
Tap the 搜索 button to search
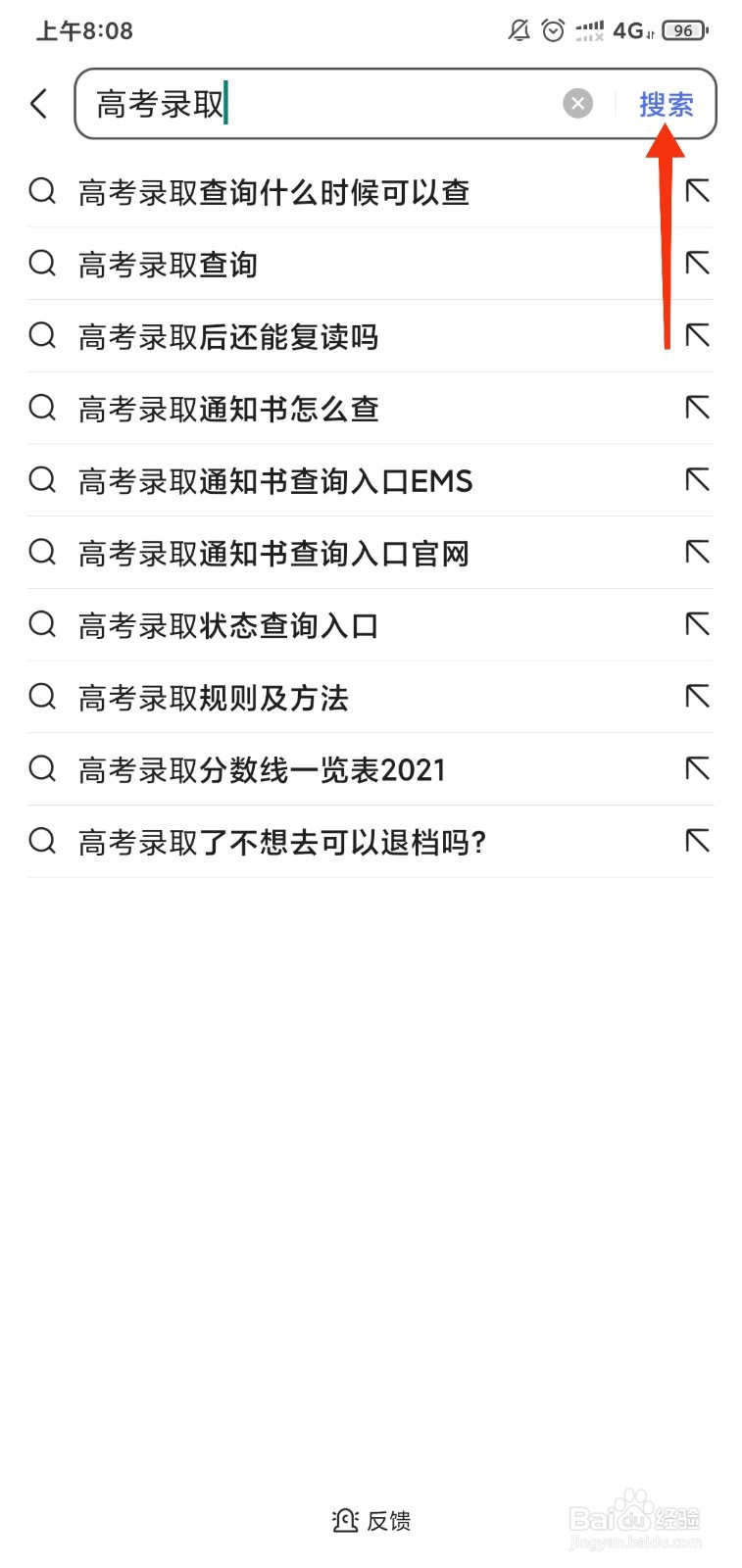pyautogui.click(x=667, y=104)
